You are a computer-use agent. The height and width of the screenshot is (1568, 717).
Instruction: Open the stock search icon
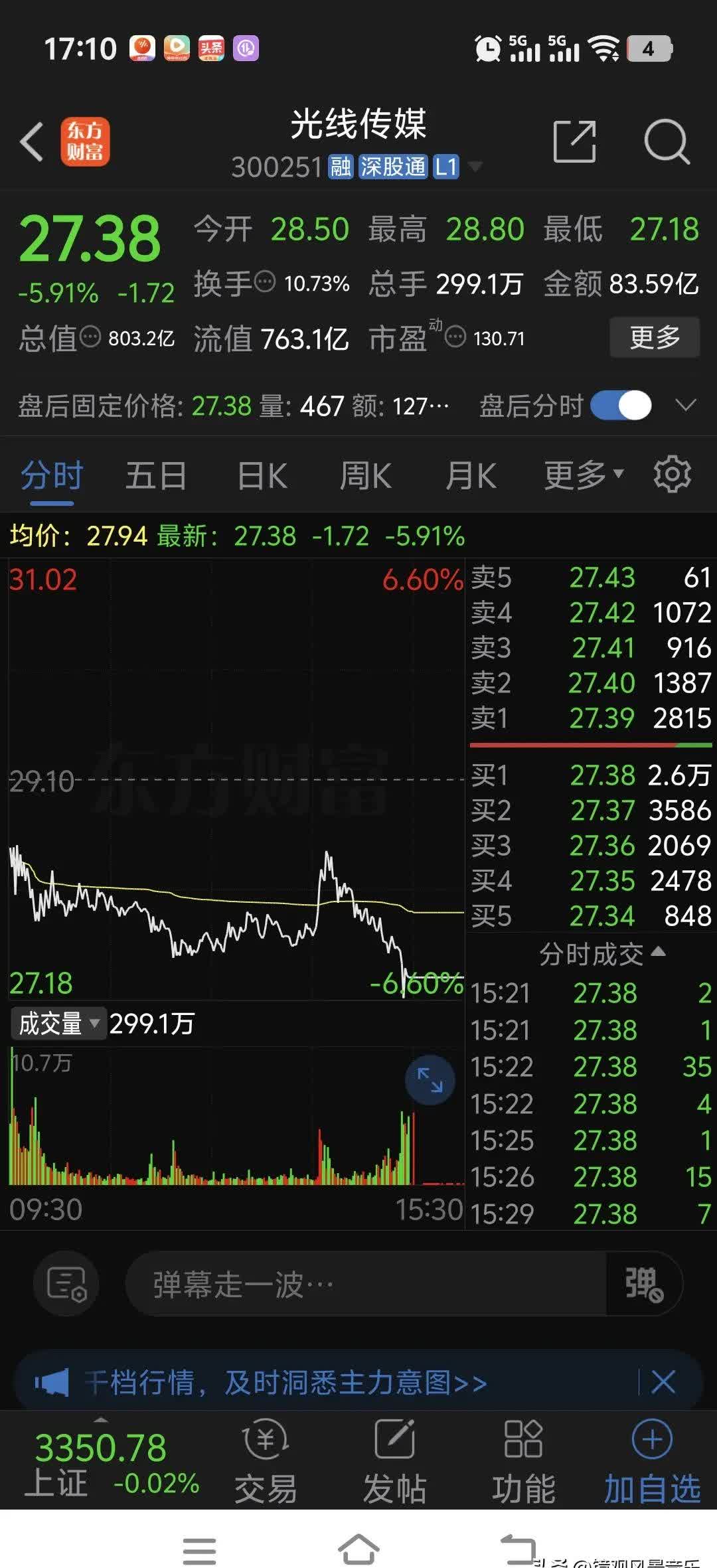[x=668, y=141]
